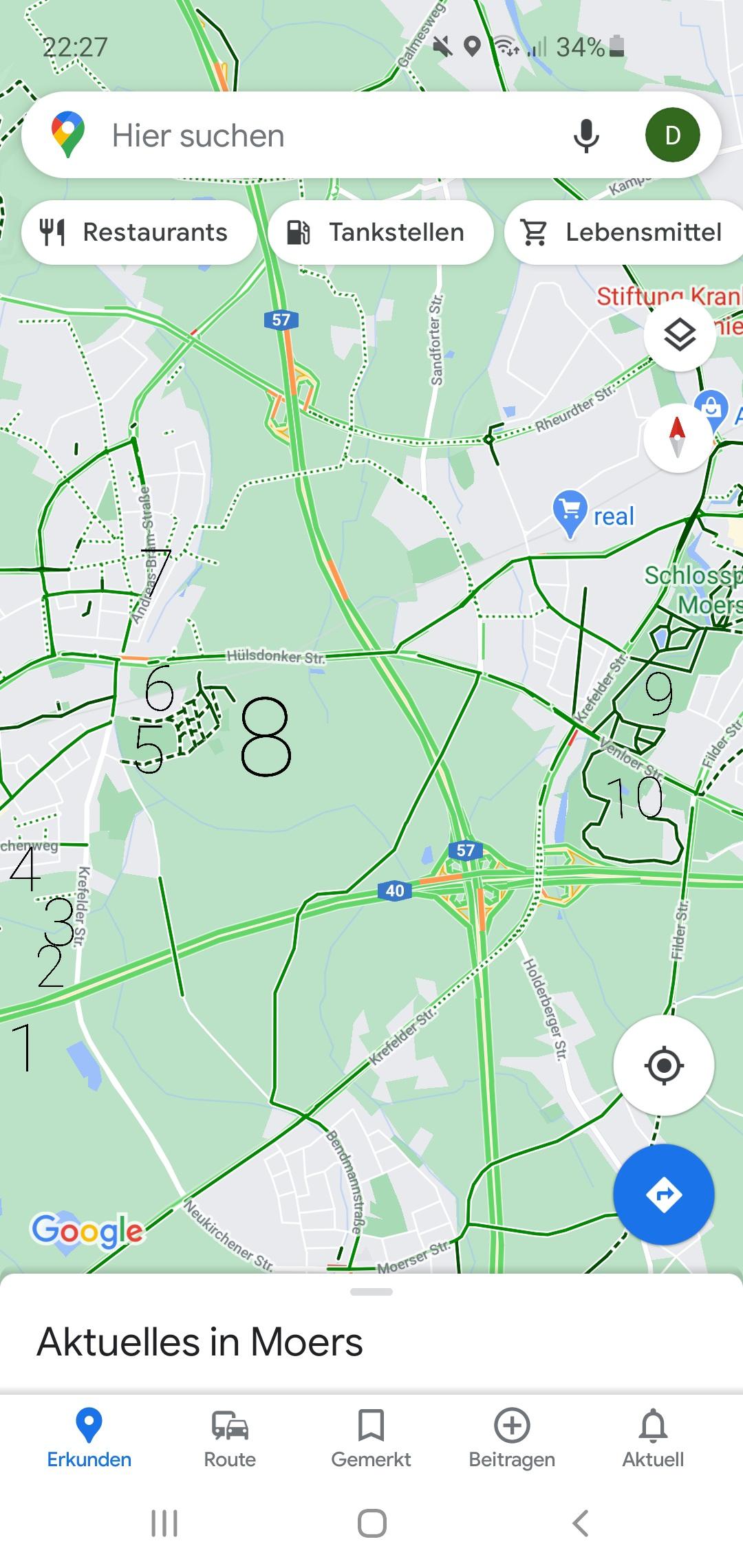Open the Aktuell tab

(653, 1439)
